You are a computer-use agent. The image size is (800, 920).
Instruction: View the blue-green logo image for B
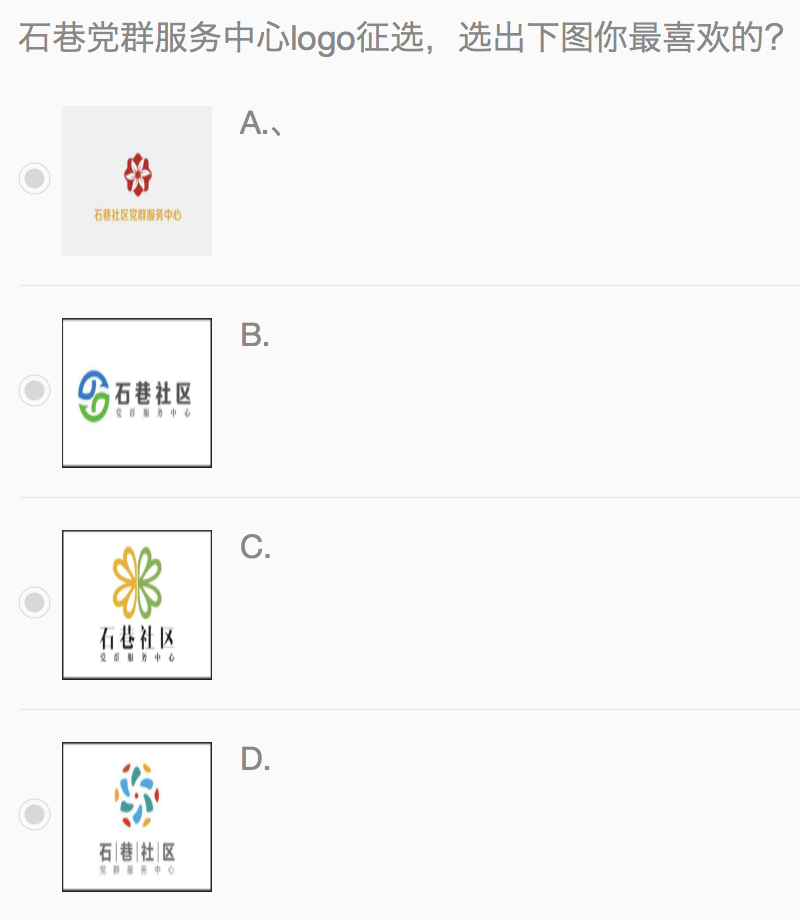pyautogui.click(x=137, y=393)
